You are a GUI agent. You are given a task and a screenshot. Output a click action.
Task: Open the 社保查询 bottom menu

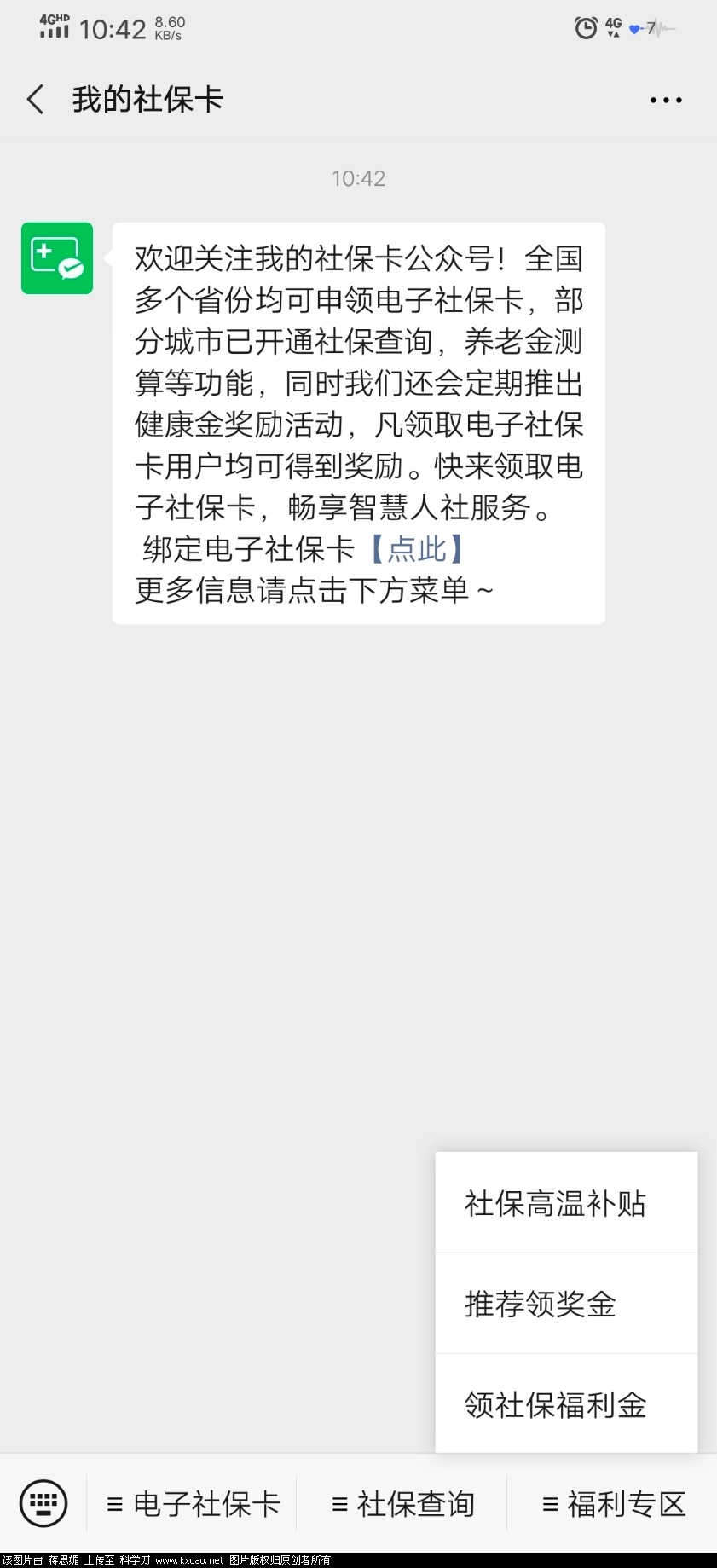[x=402, y=1504]
